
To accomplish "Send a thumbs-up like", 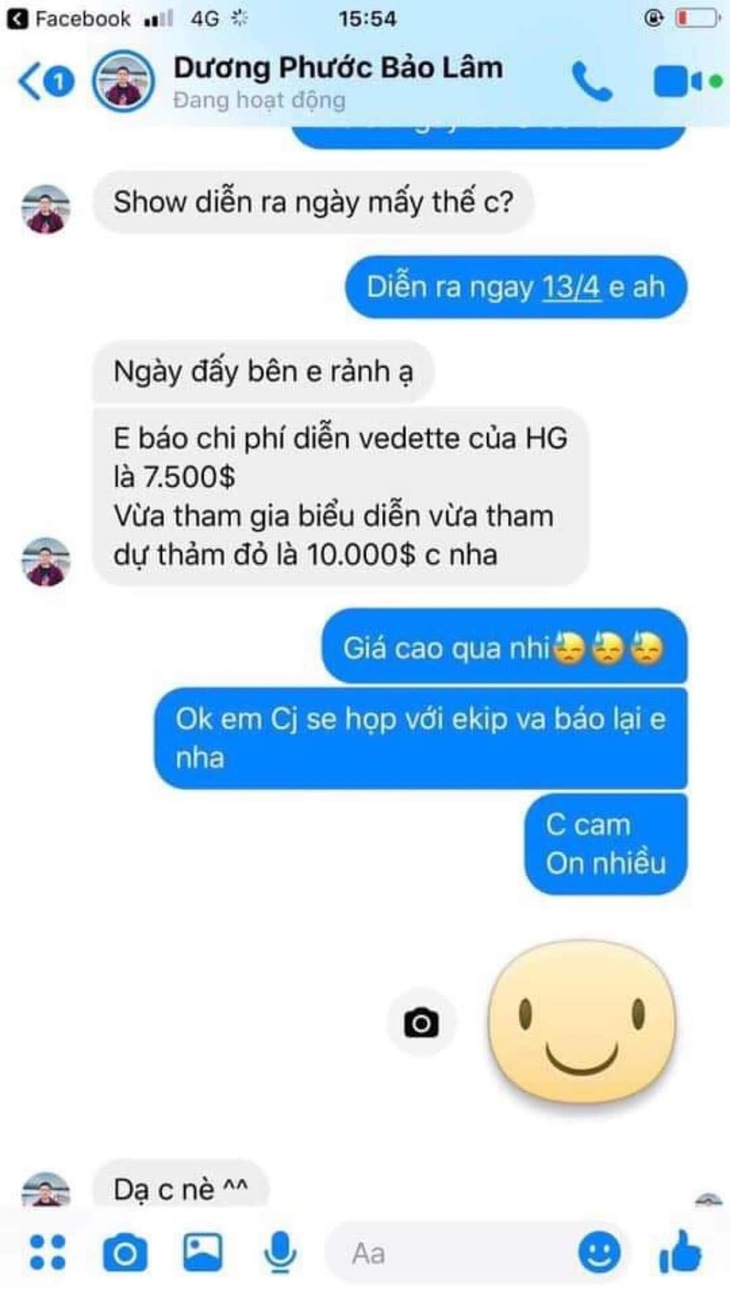I will [680, 1251].
